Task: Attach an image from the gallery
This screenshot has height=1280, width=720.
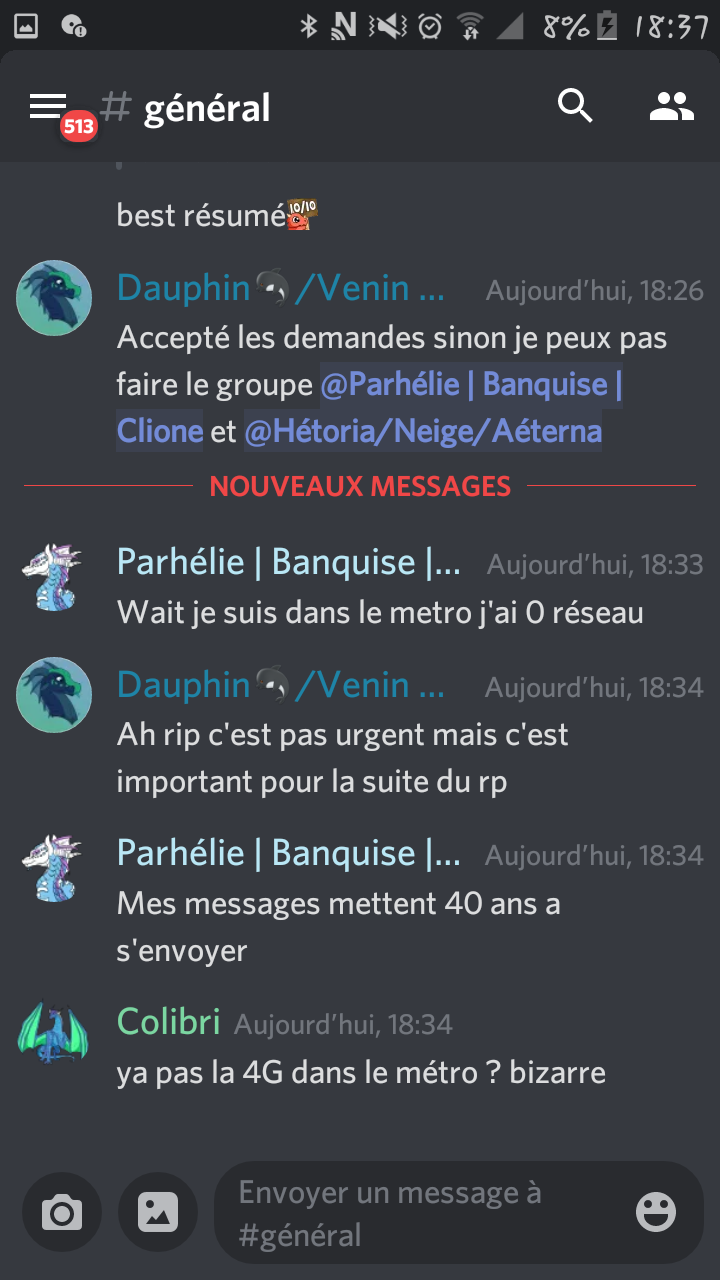Action: click(158, 1213)
